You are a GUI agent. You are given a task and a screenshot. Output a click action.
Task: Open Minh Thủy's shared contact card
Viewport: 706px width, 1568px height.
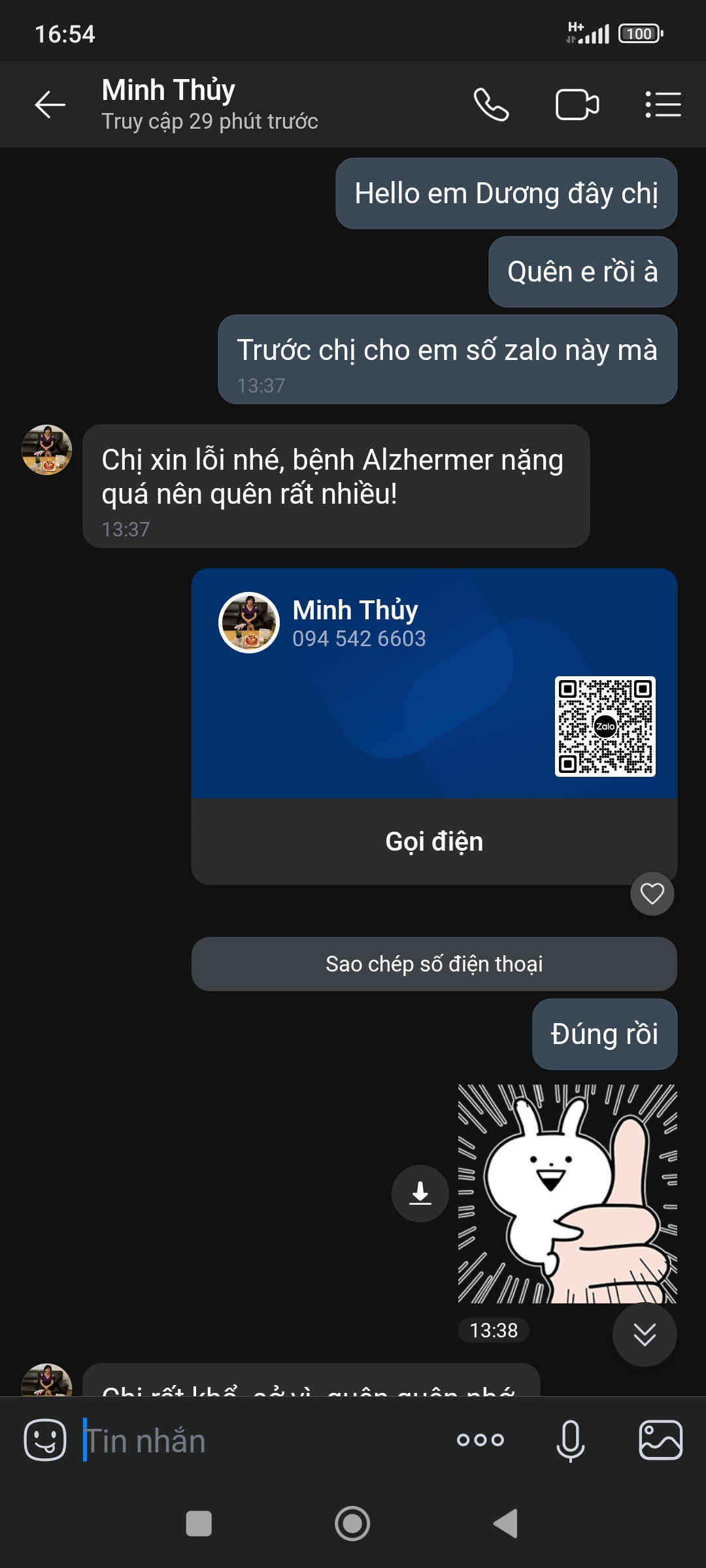click(434, 683)
